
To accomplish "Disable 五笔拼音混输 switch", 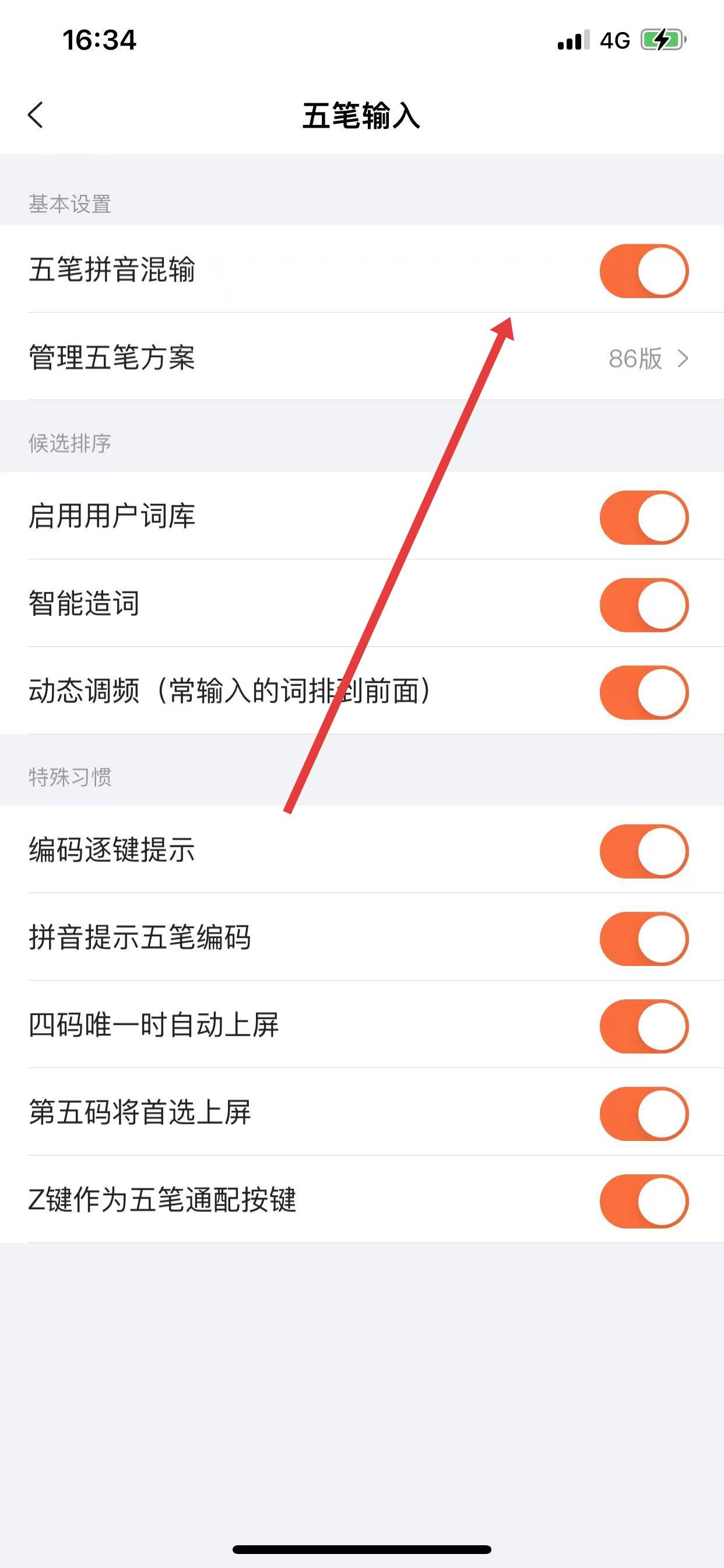I will point(644,271).
